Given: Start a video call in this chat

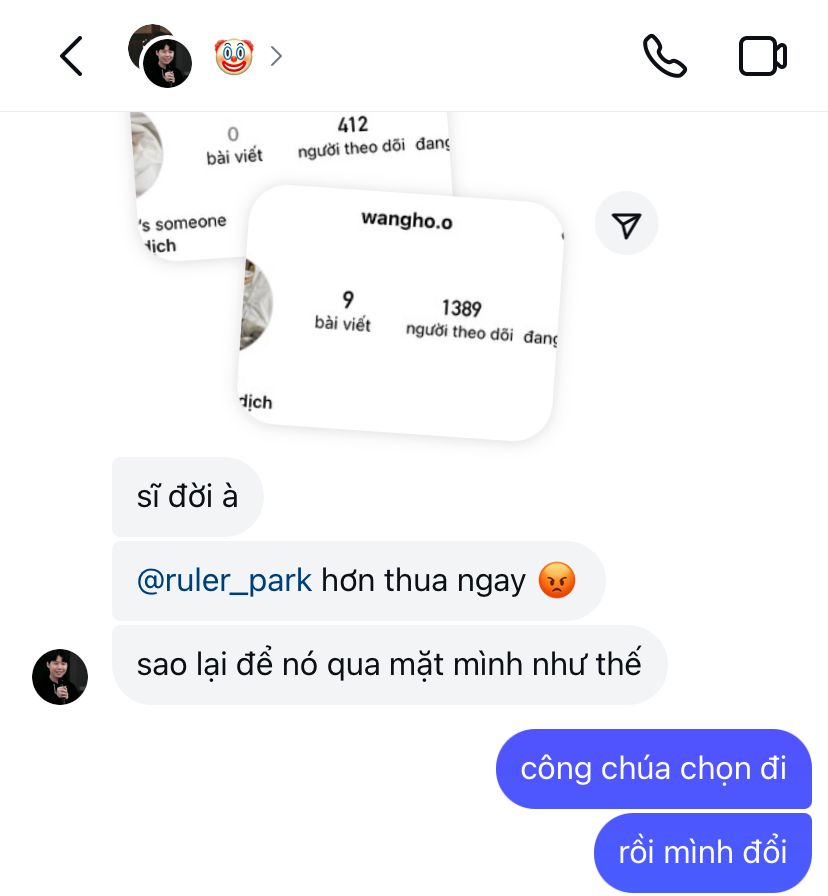Looking at the screenshot, I should tap(762, 56).
